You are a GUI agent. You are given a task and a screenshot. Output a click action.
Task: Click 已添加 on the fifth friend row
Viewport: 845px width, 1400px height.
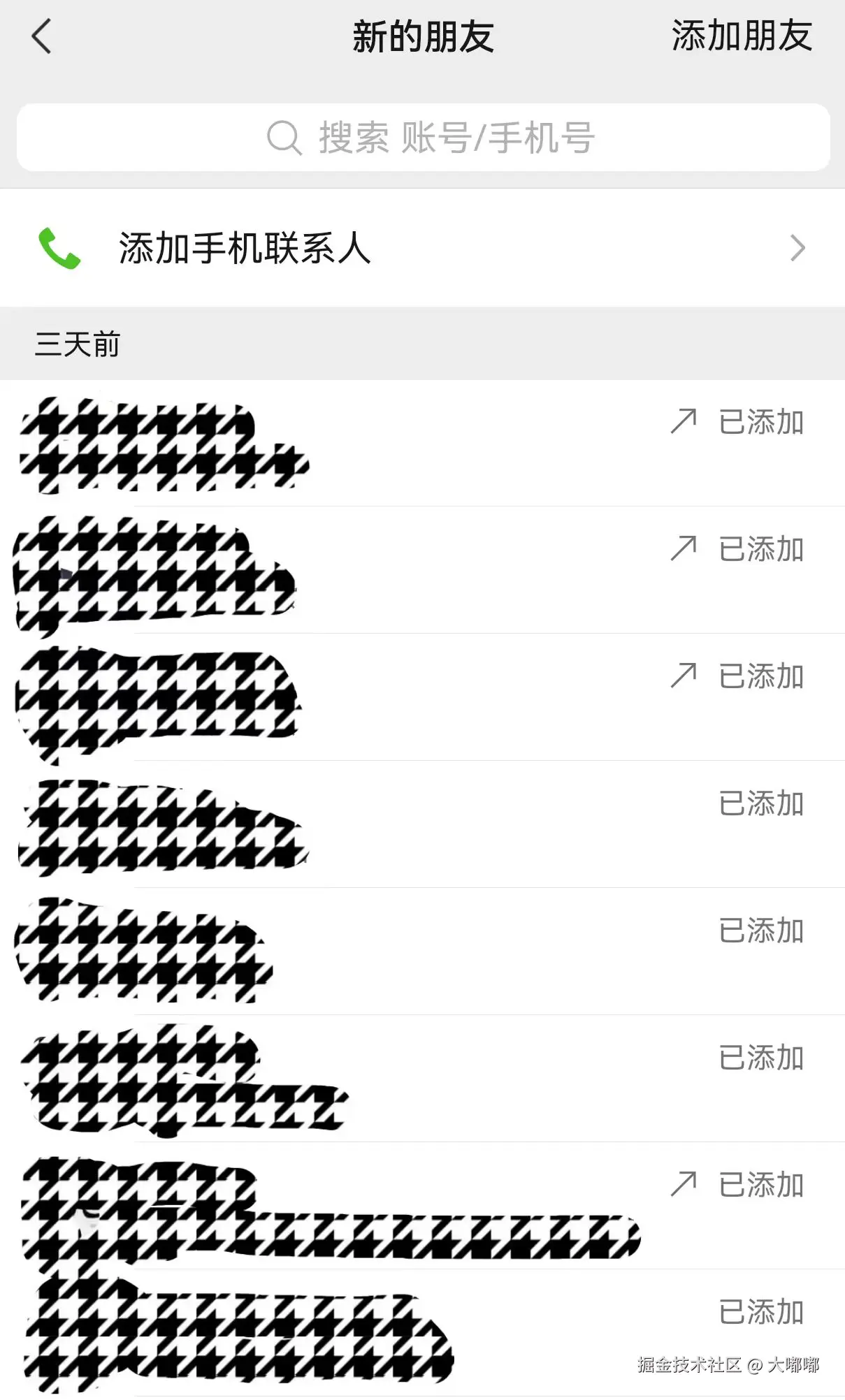coord(760,929)
